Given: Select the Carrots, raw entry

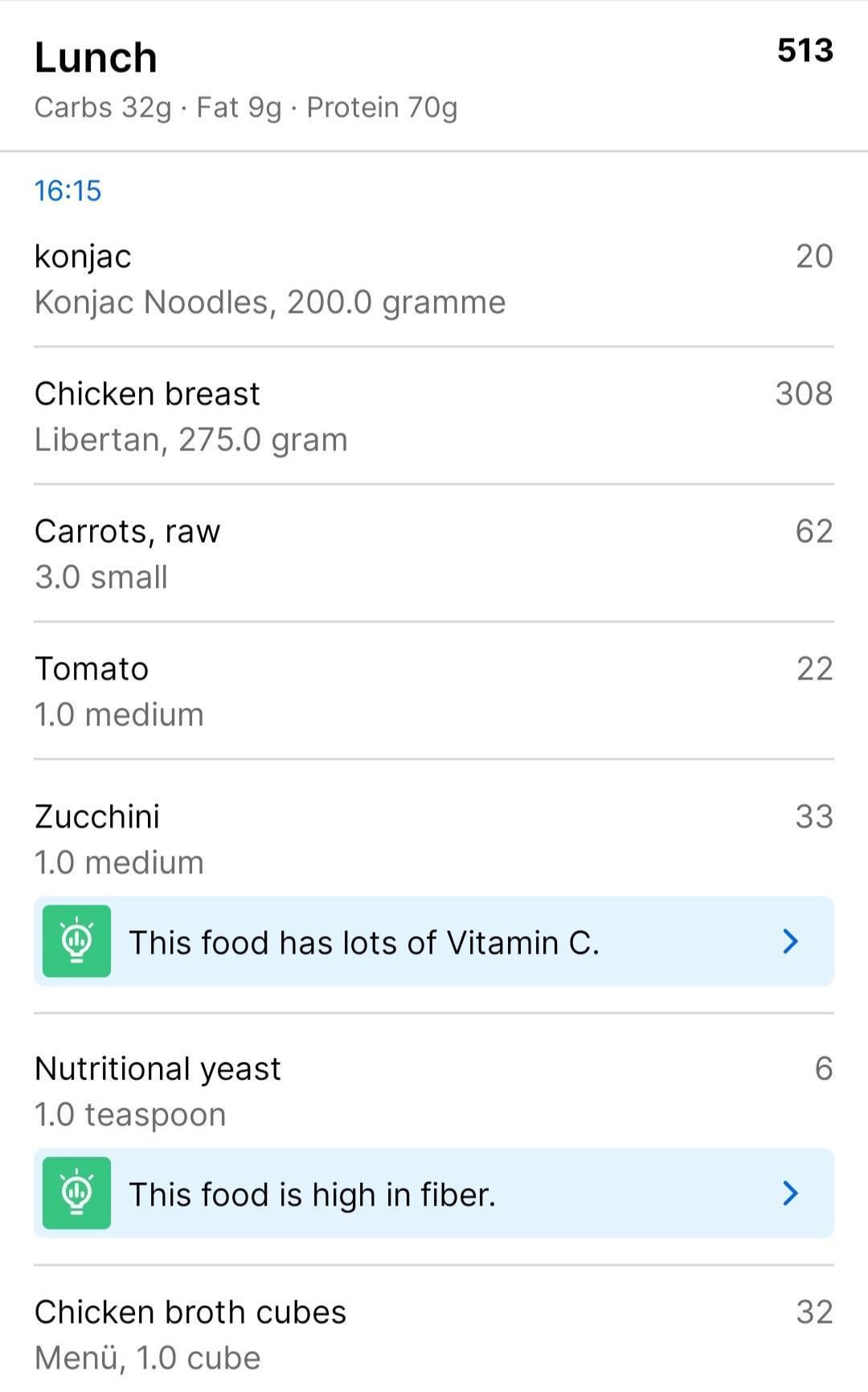Looking at the screenshot, I should coord(434,554).
